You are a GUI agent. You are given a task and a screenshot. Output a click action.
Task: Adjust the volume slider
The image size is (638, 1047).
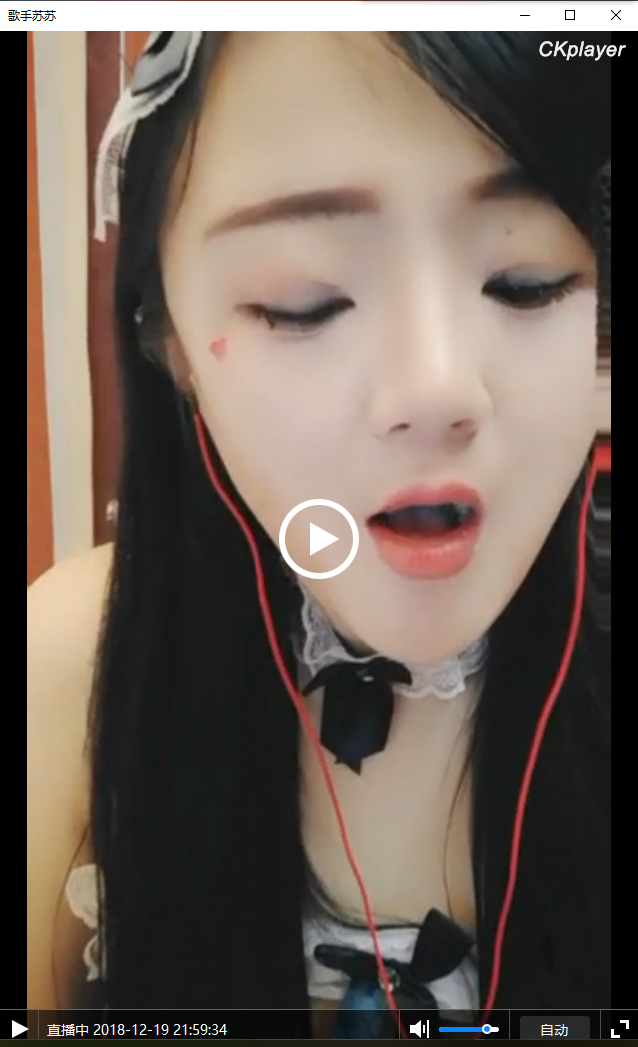coord(468,1029)
